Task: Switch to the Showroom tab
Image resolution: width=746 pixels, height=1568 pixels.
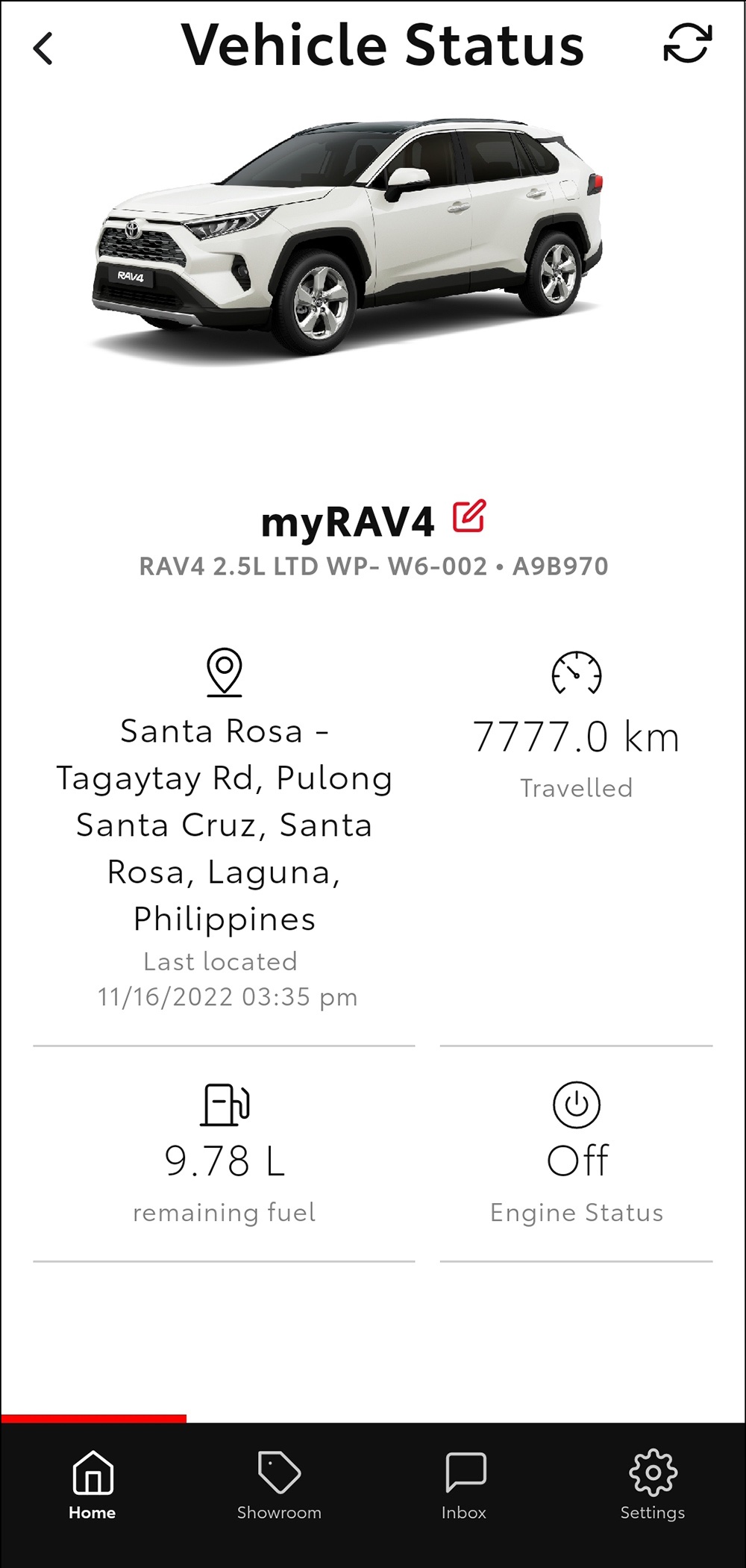Action: point(279,1485)
